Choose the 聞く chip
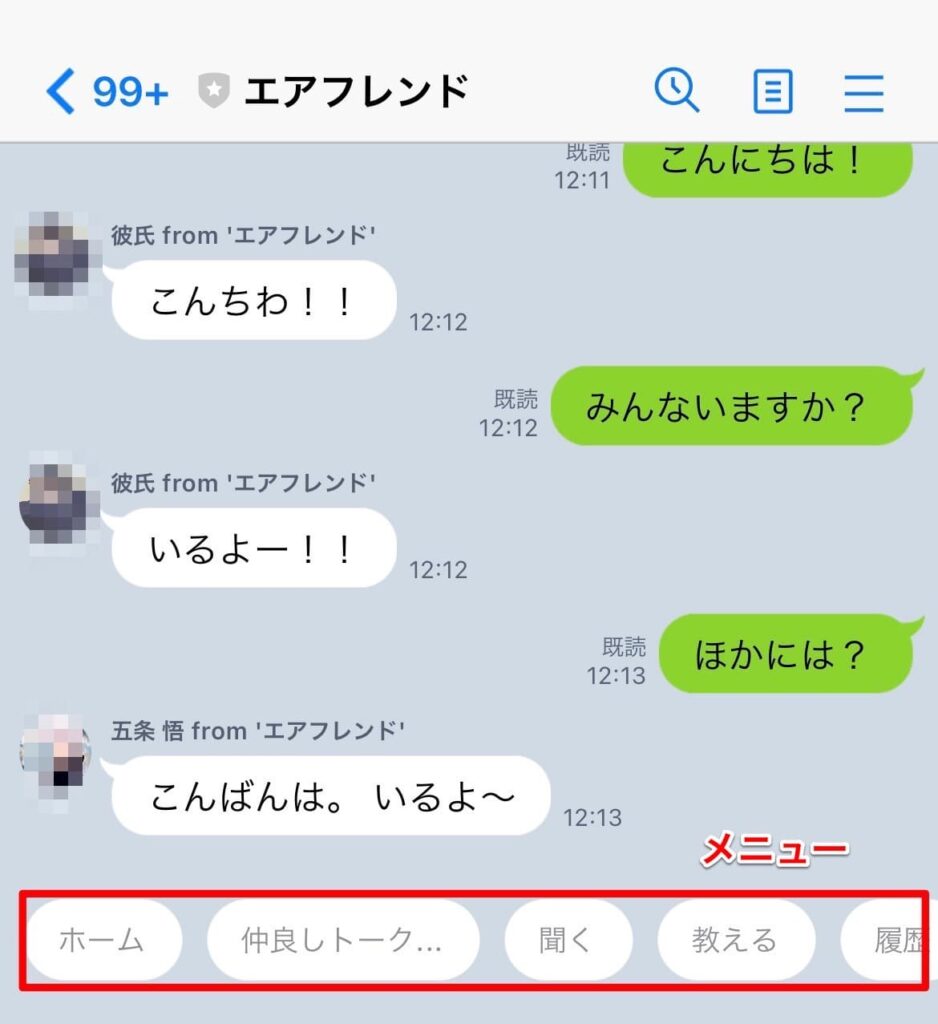 click(x=569, y=940)
